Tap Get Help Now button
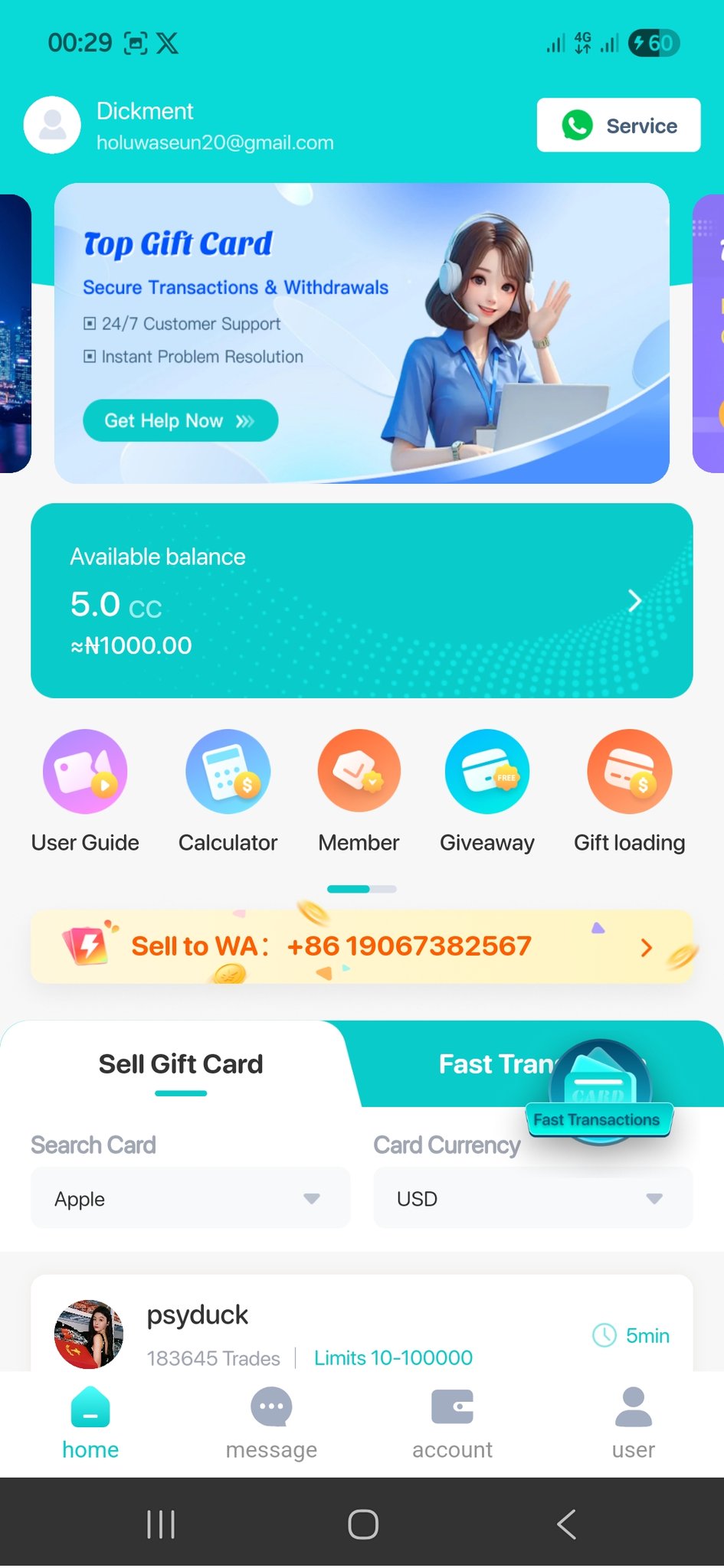724x1568 pixels. click(x=180, y=420)
